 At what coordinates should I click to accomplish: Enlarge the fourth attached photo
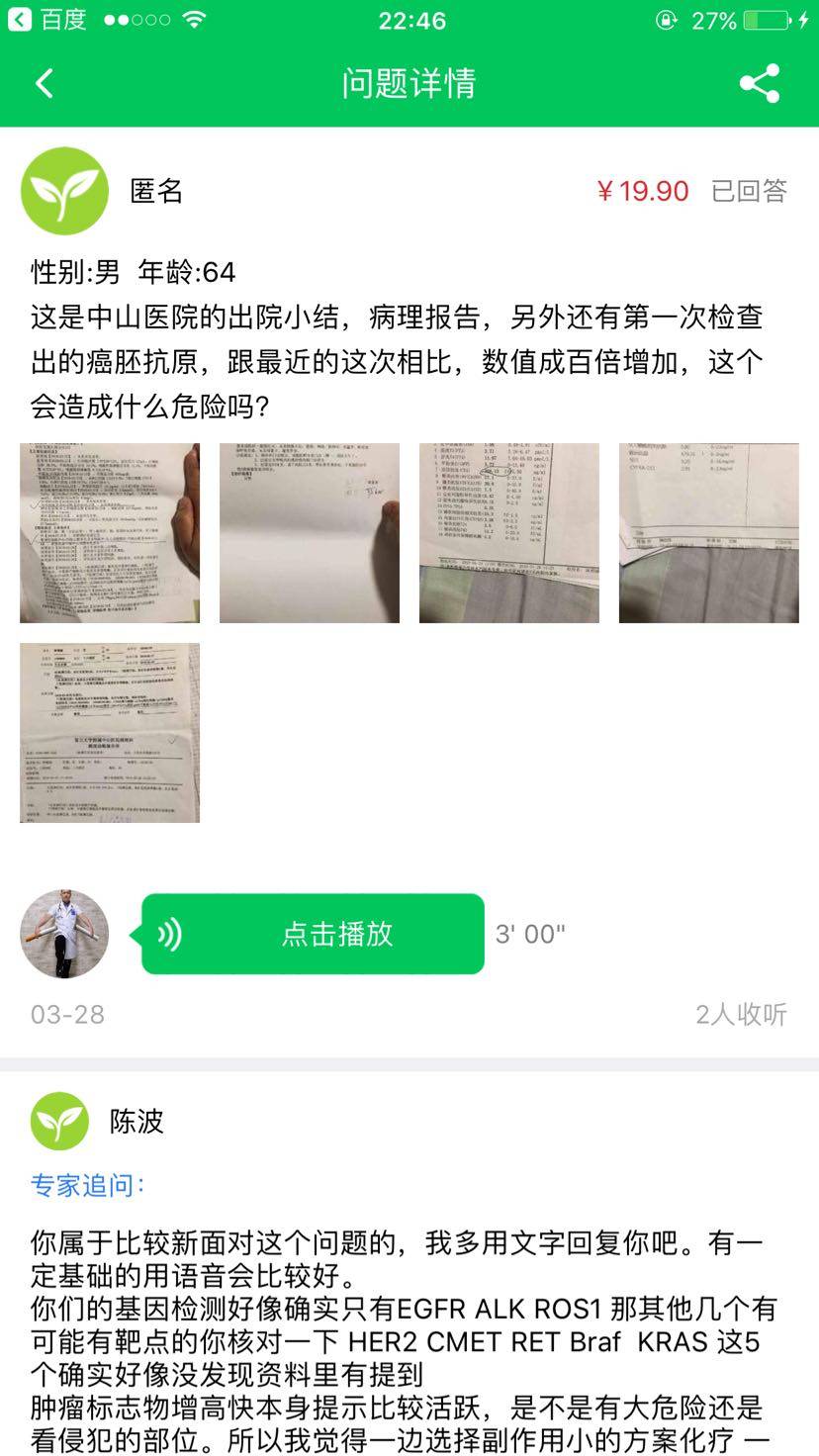point(709,533)
